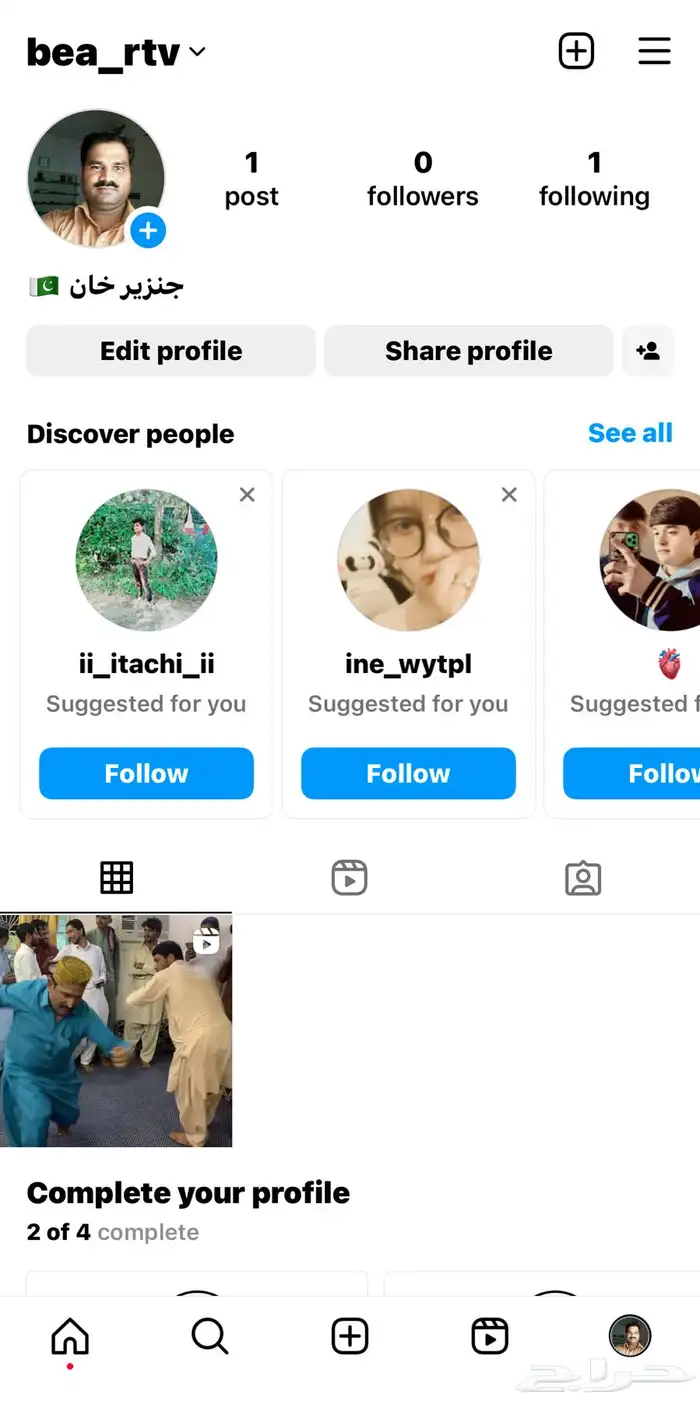The image size is (700, 1402).
Task: Go to the Home feed
Action: pos(70,1336)
